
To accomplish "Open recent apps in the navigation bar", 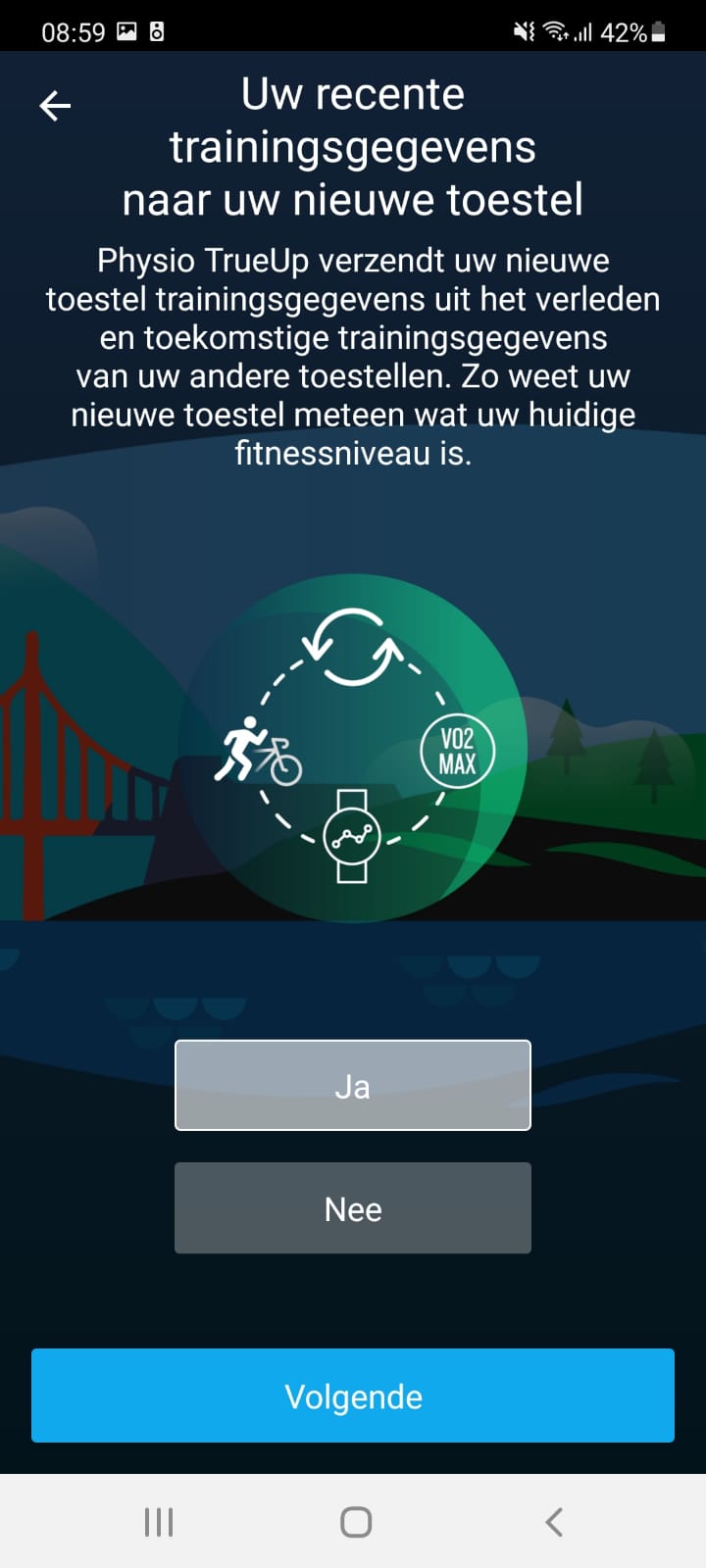I will [x=159, y=1522].
